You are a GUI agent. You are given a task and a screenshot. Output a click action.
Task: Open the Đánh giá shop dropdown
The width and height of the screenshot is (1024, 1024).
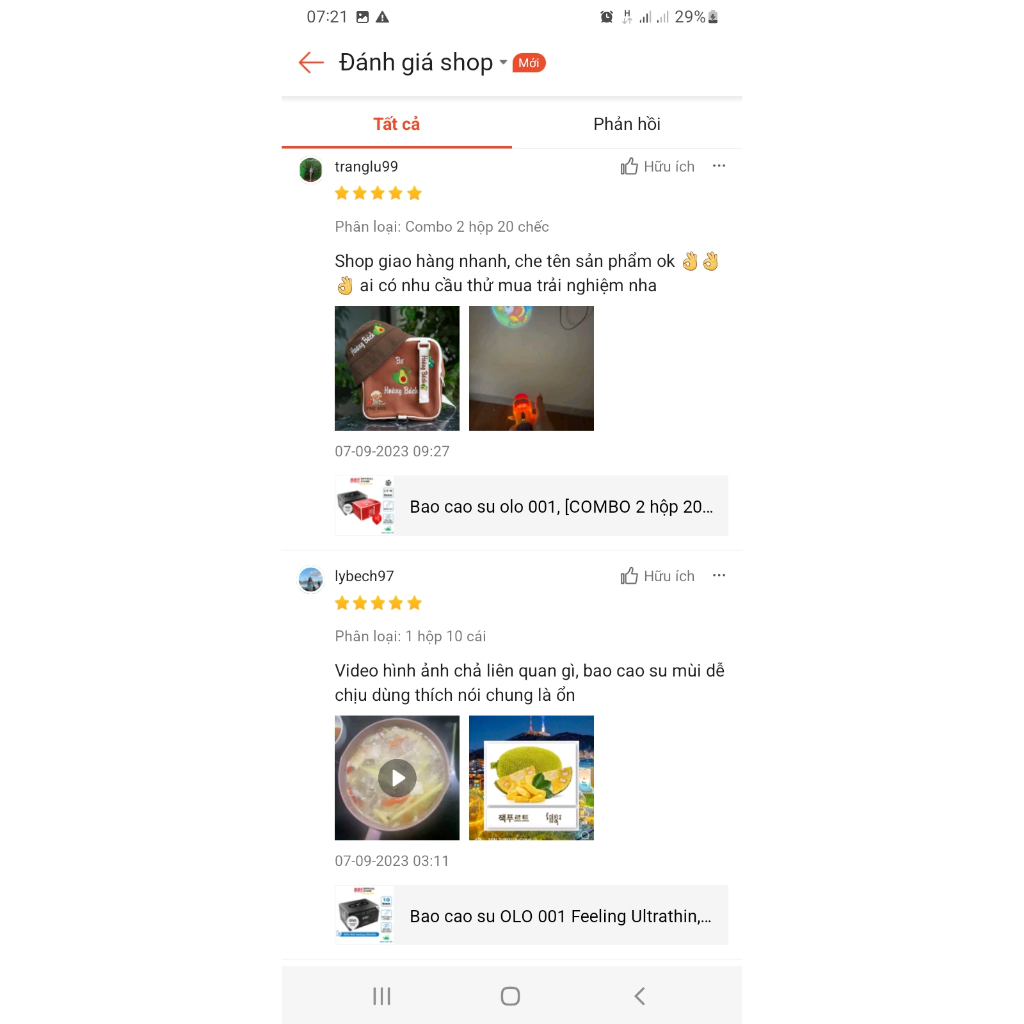pos(503,63)
